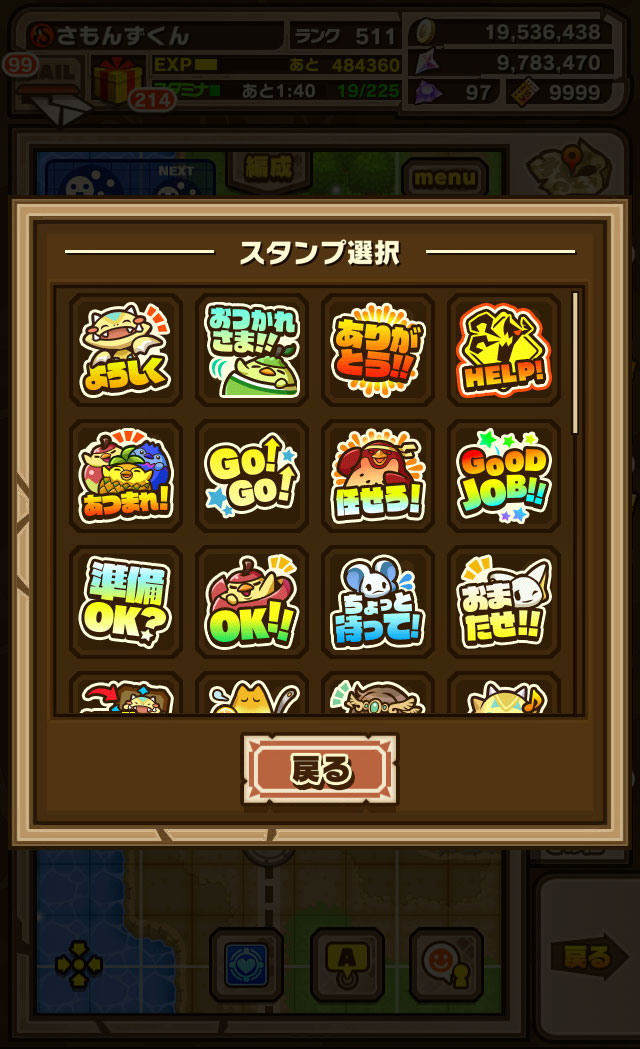Pick the 任せろ! stamp
Image resolution: width=640 pixels, height=1049 pixels.
tap(377, 476)
